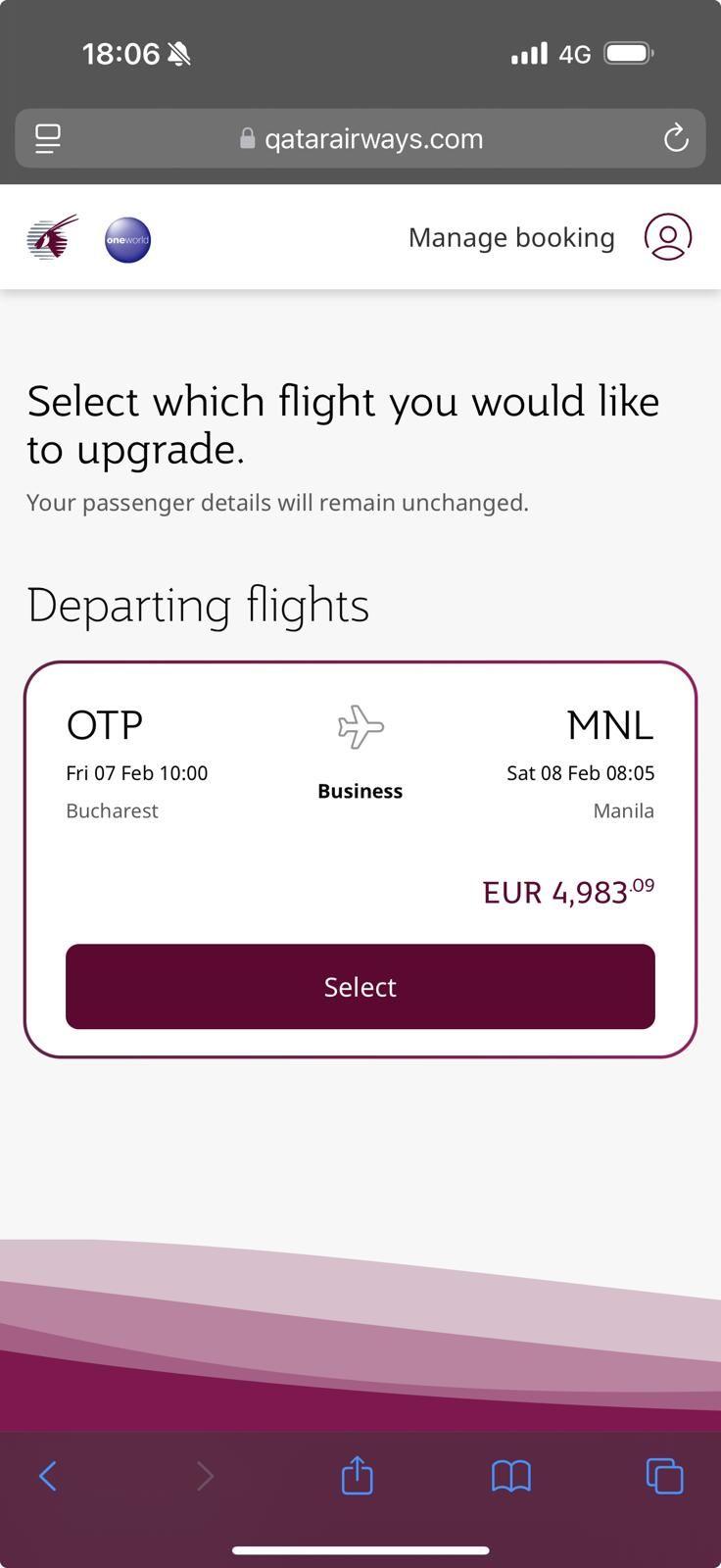Click the airplane icon between OTP and MNL
721x1568 pixels.
coord(360,727)
